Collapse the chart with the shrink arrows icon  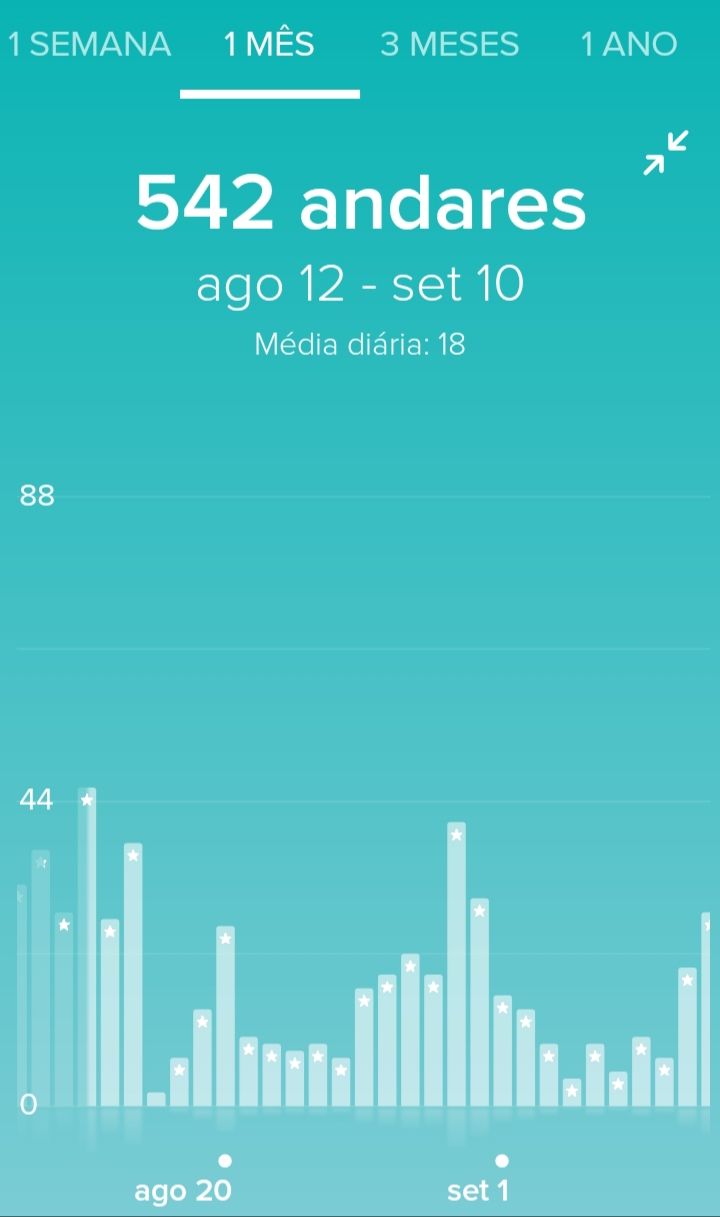pyautogui.click(x=666, y=153)
